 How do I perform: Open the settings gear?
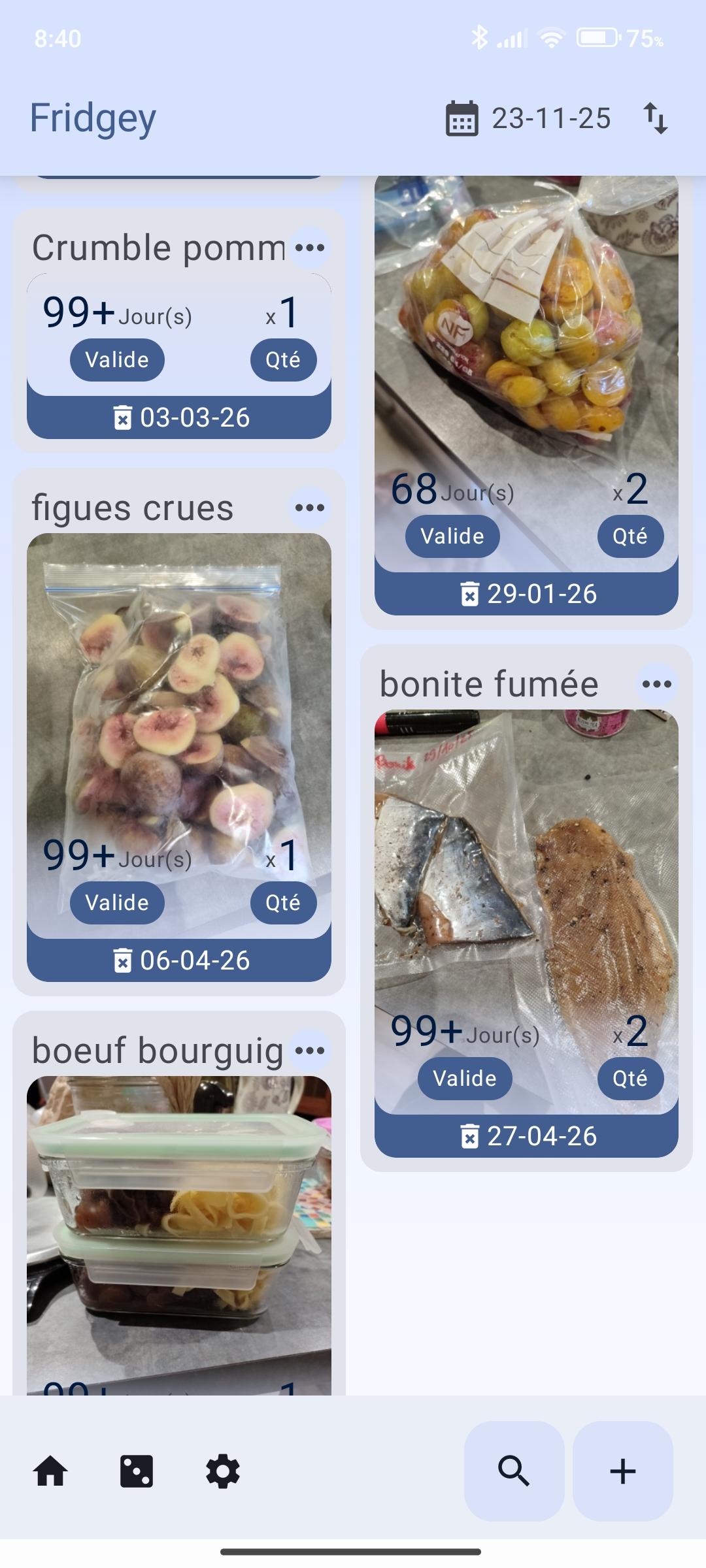point(223,1472)
